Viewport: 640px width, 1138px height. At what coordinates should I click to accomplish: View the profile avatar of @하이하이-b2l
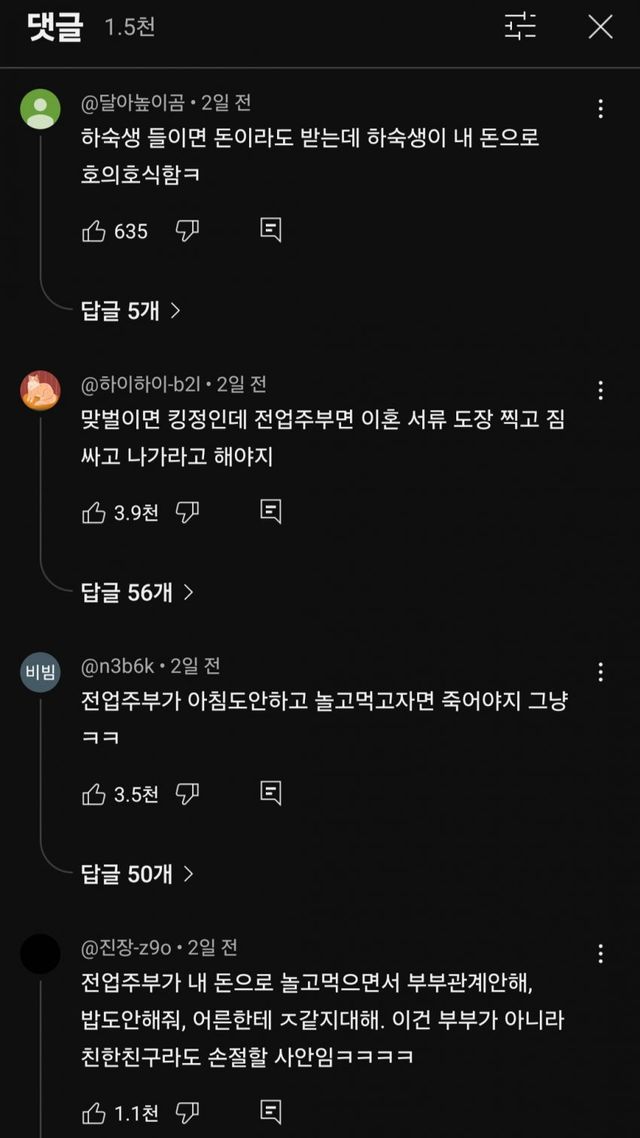40,390
